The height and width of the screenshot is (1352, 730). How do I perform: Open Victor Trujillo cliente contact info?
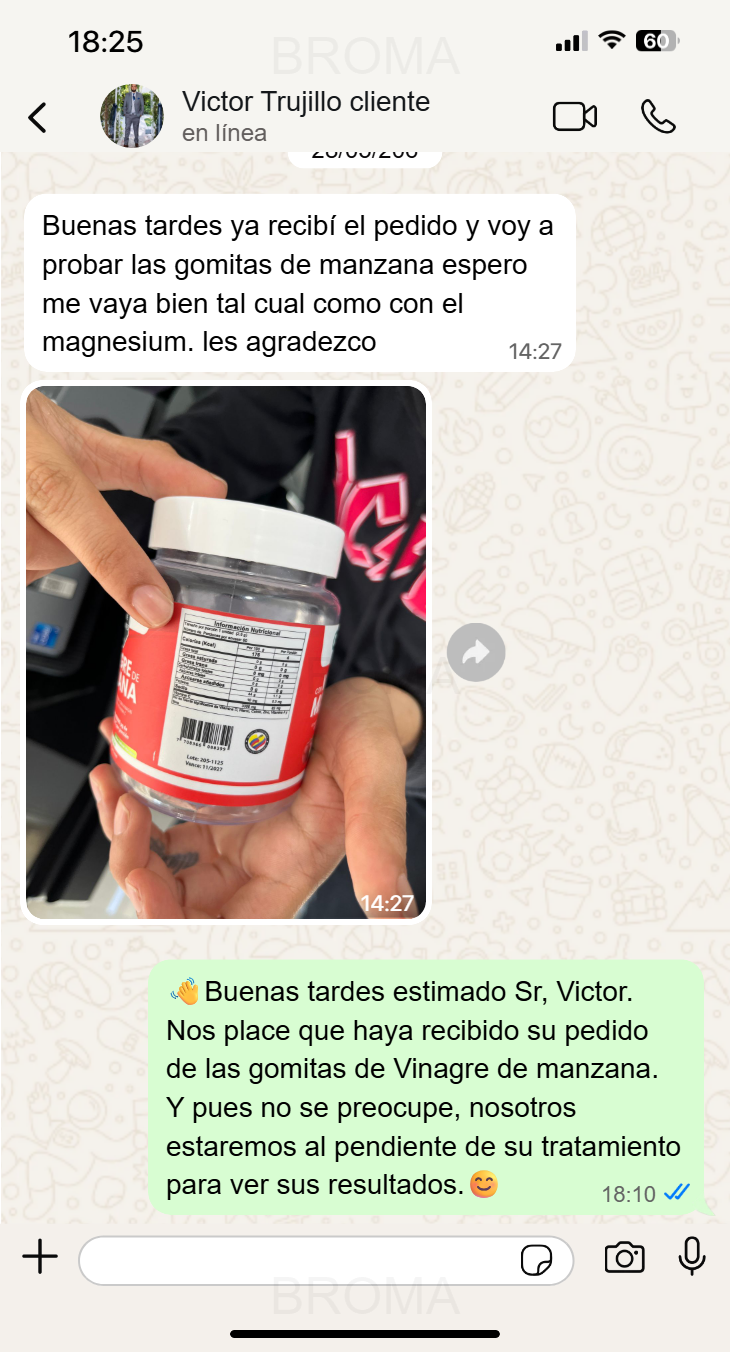coord(306,116)
